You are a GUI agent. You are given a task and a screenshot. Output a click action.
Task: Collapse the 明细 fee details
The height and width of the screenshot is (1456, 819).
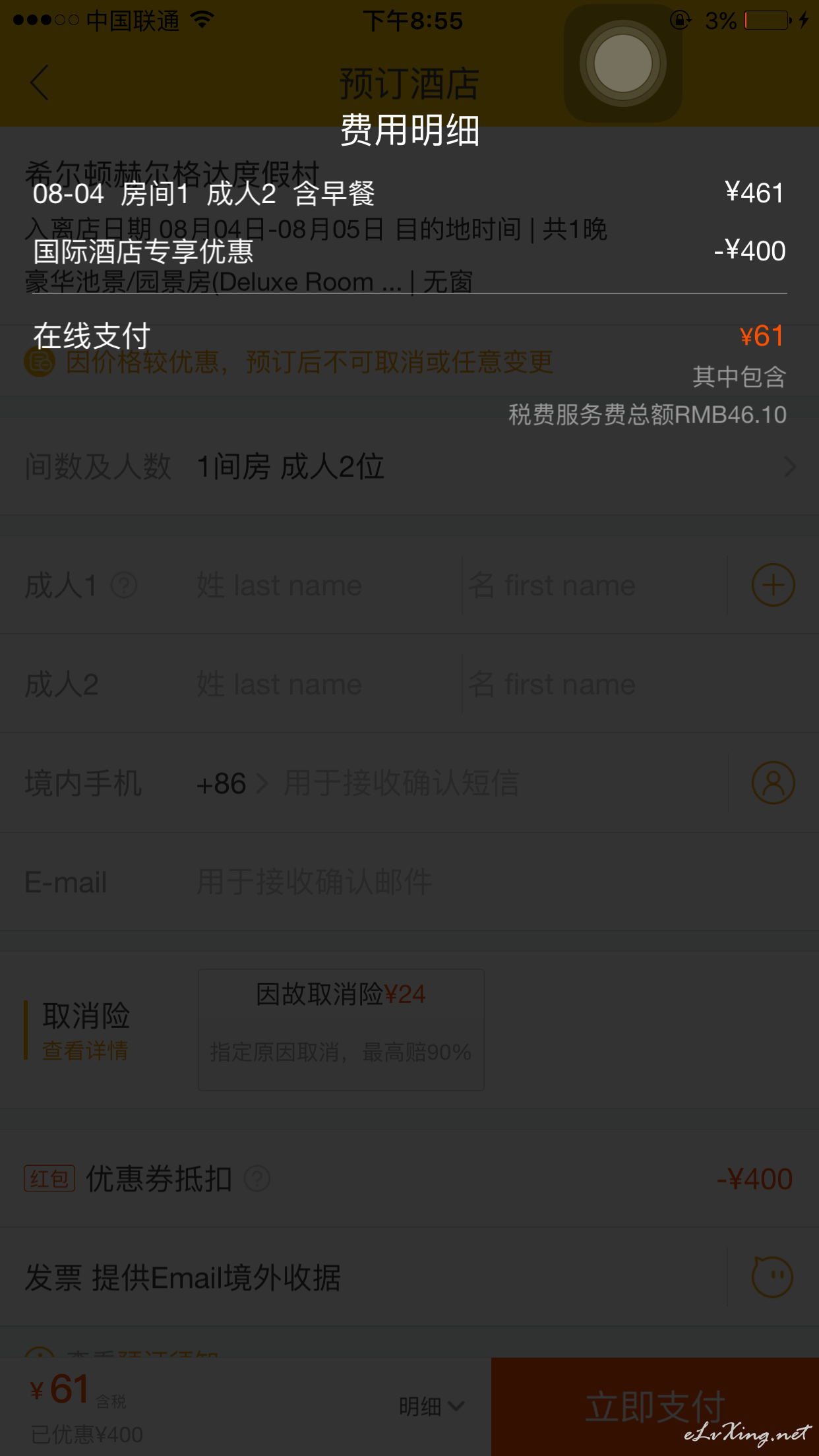(432, 1407)
